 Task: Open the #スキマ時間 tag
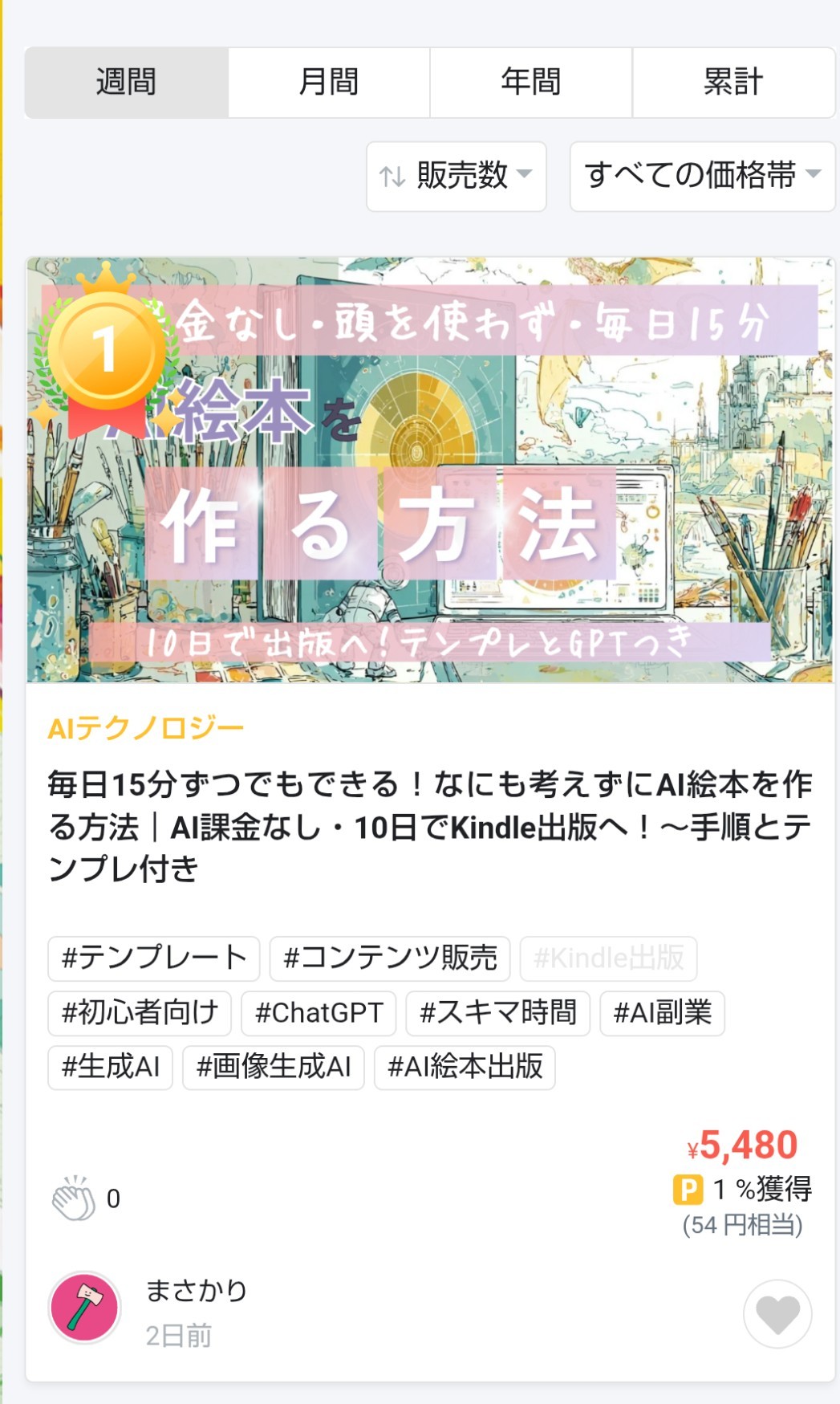tap(497, 1013)
